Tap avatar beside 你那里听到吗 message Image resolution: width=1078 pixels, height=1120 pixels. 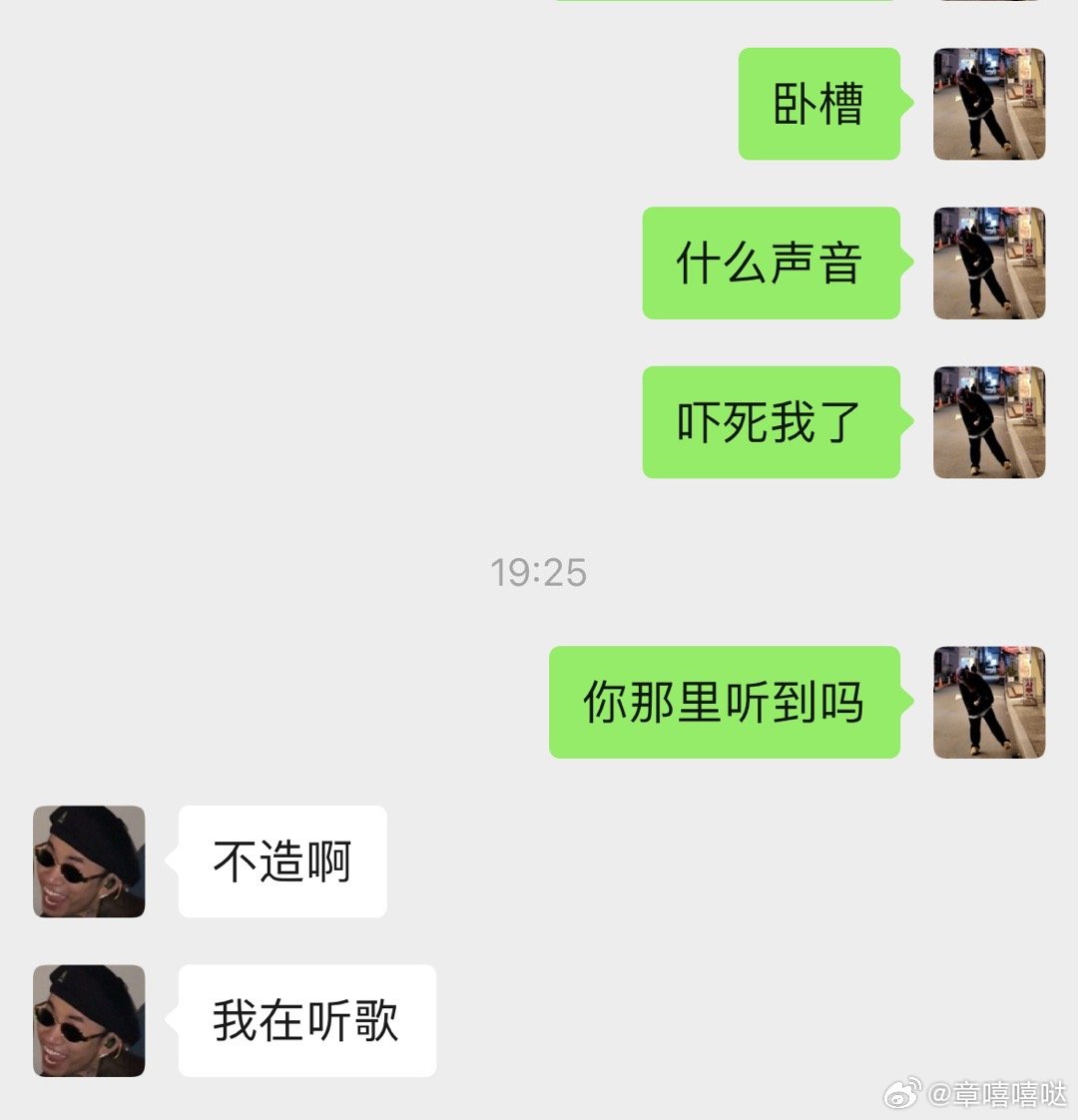[x=988, y=702]
